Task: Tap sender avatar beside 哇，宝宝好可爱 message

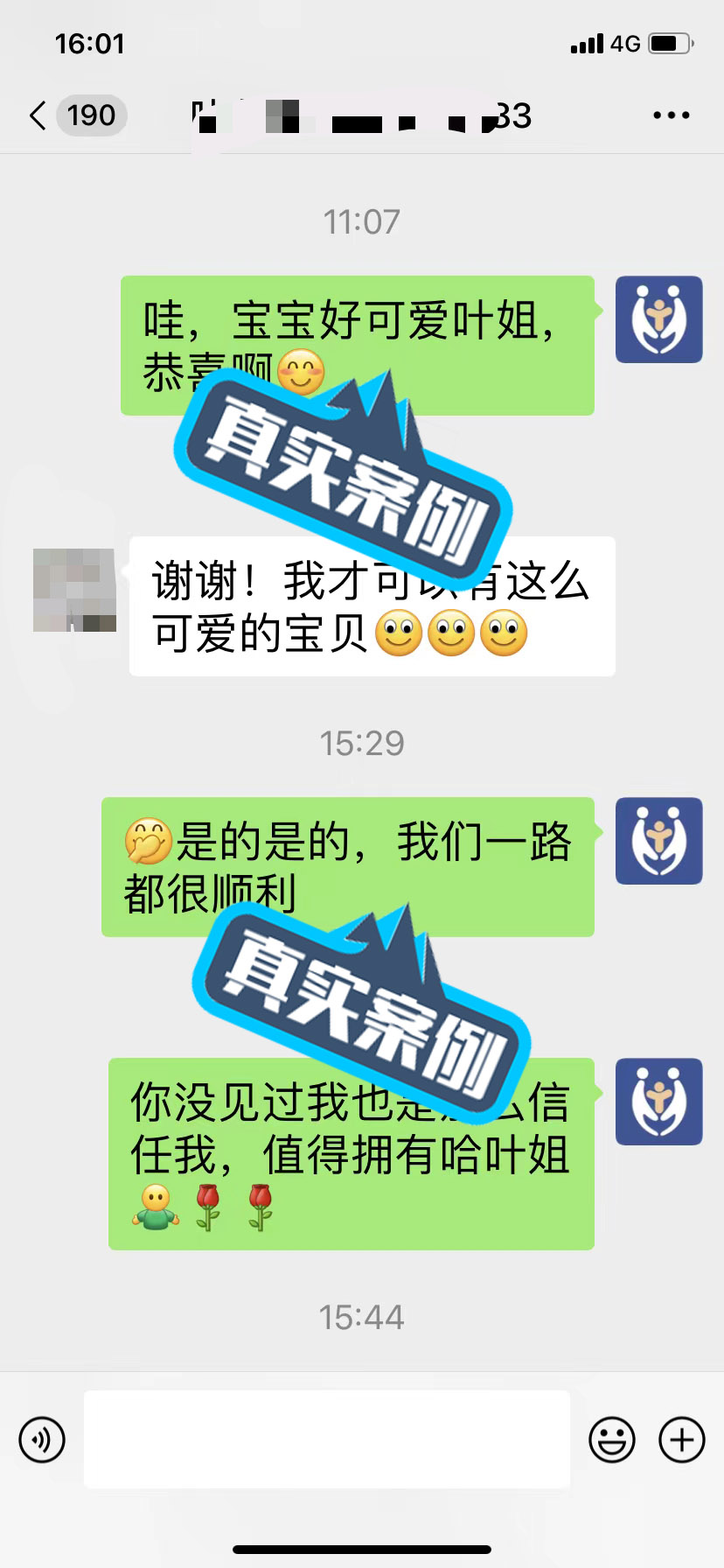Action: [x=658, y=319]
